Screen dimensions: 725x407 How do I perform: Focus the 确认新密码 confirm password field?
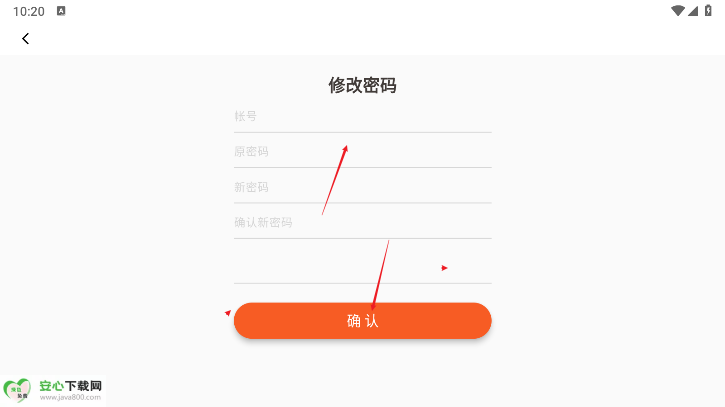[x=362, y=222]
